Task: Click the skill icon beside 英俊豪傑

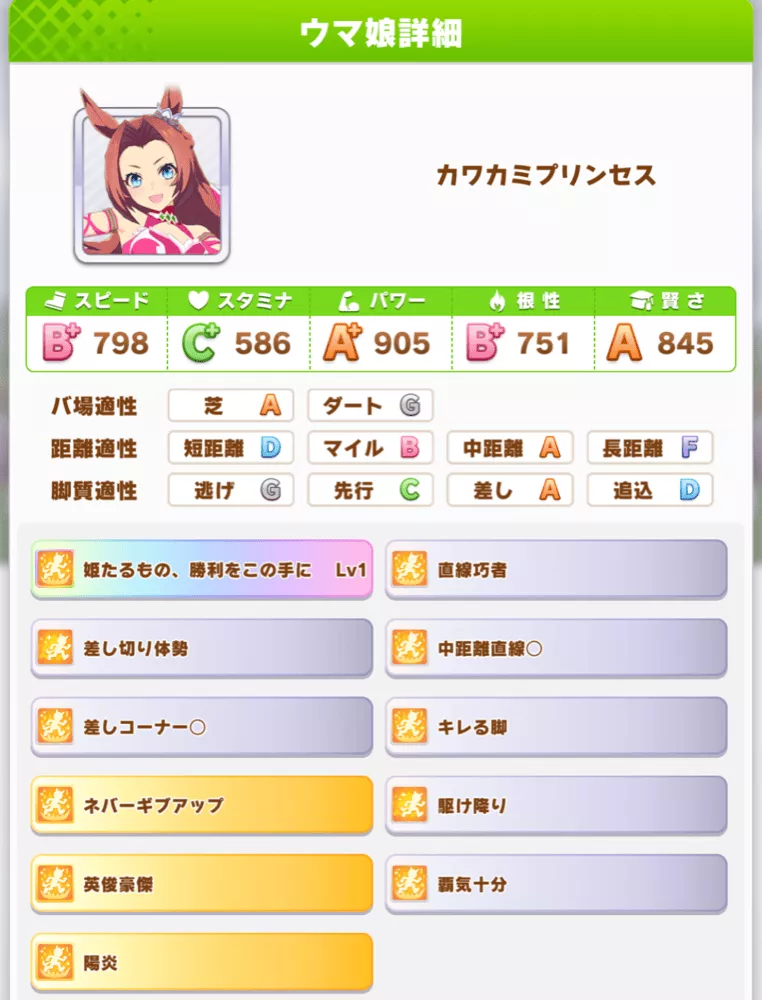Action: tap(55, 884)
